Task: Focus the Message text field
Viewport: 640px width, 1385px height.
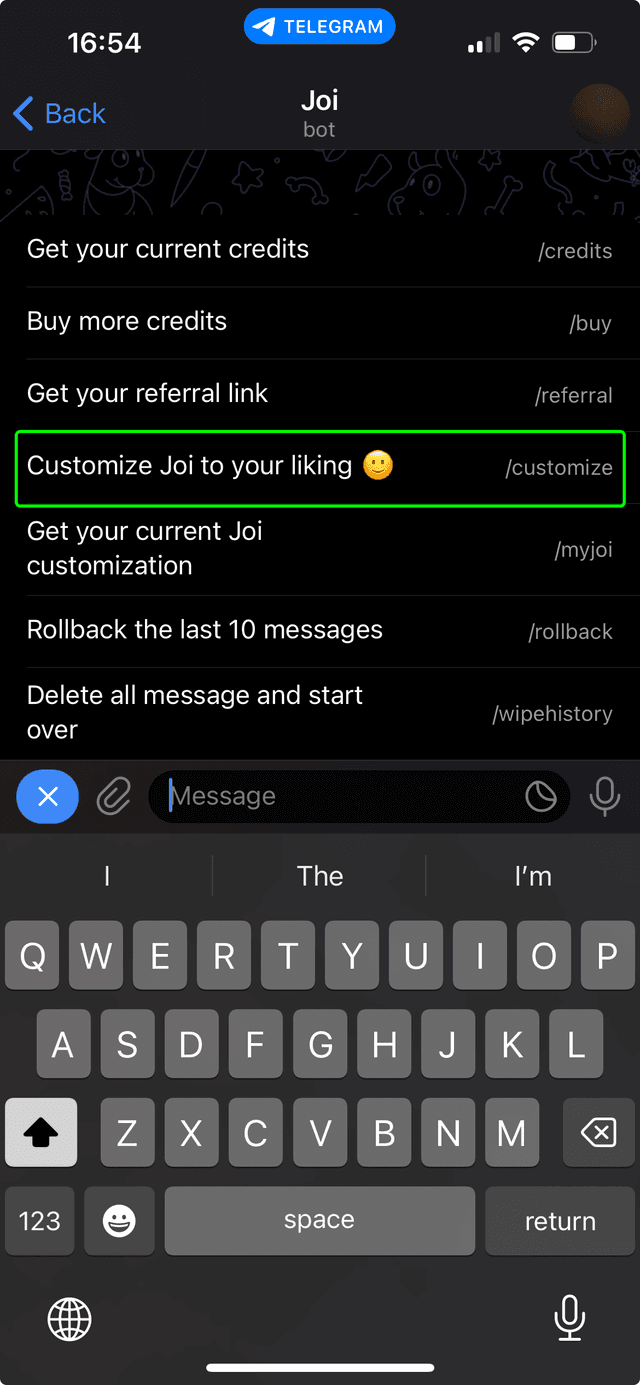Action: (340, 797)
